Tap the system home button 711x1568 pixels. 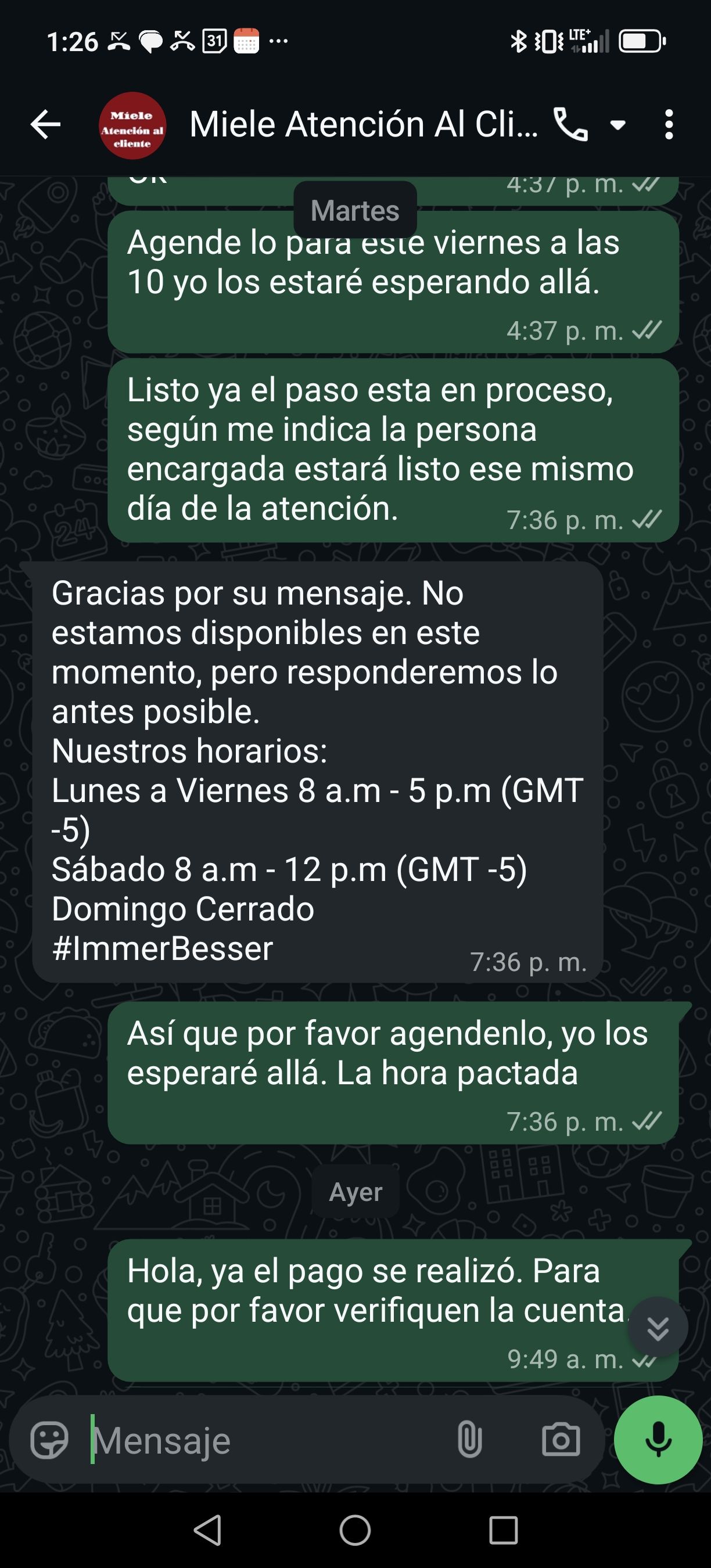pyautogui.click(x=355, y=1530)
